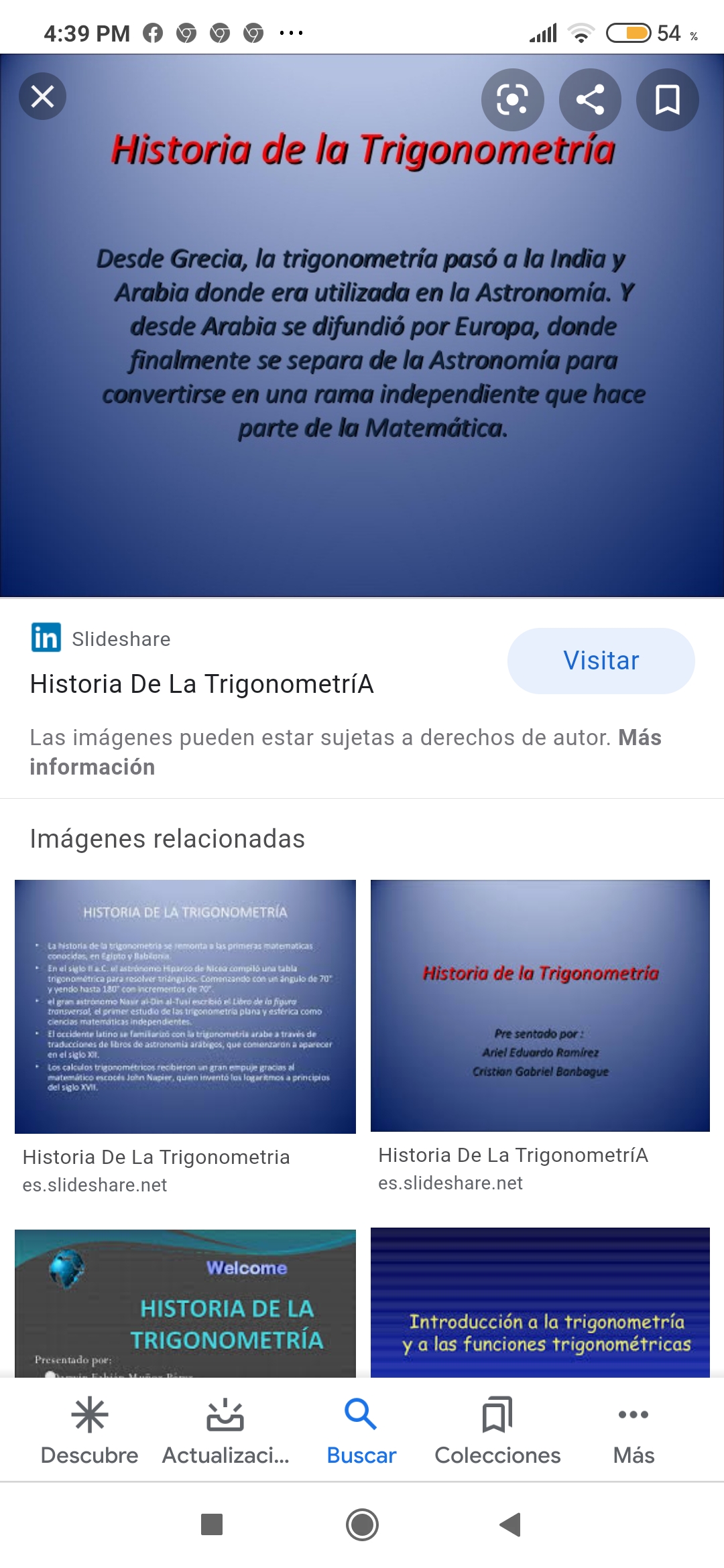The image size is (724, 1568).
Task: Open the Colecciones tab
Action: [497, 1430]
